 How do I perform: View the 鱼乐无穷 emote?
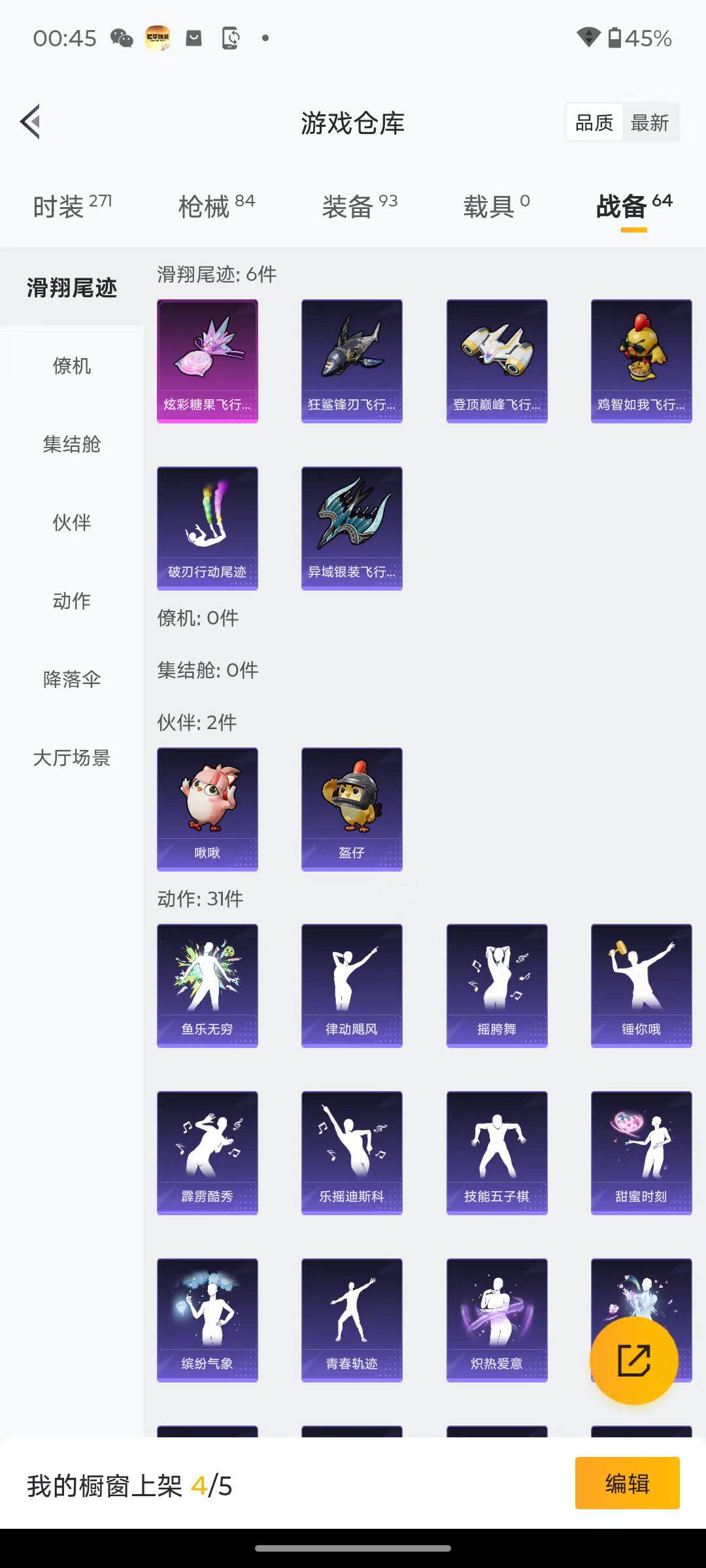(207, 985)
